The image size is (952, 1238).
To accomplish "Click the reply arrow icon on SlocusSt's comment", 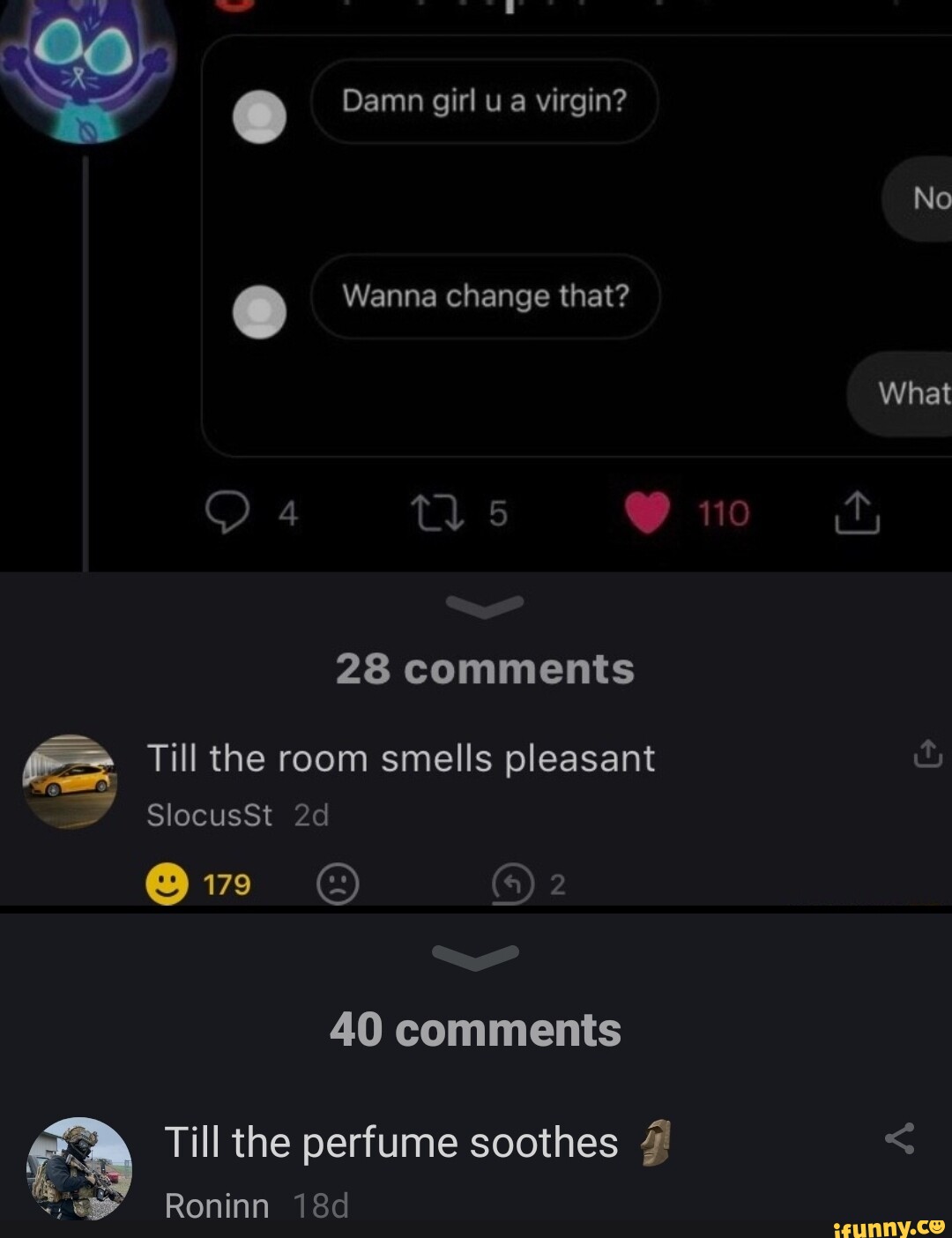I will click(514, 884).
